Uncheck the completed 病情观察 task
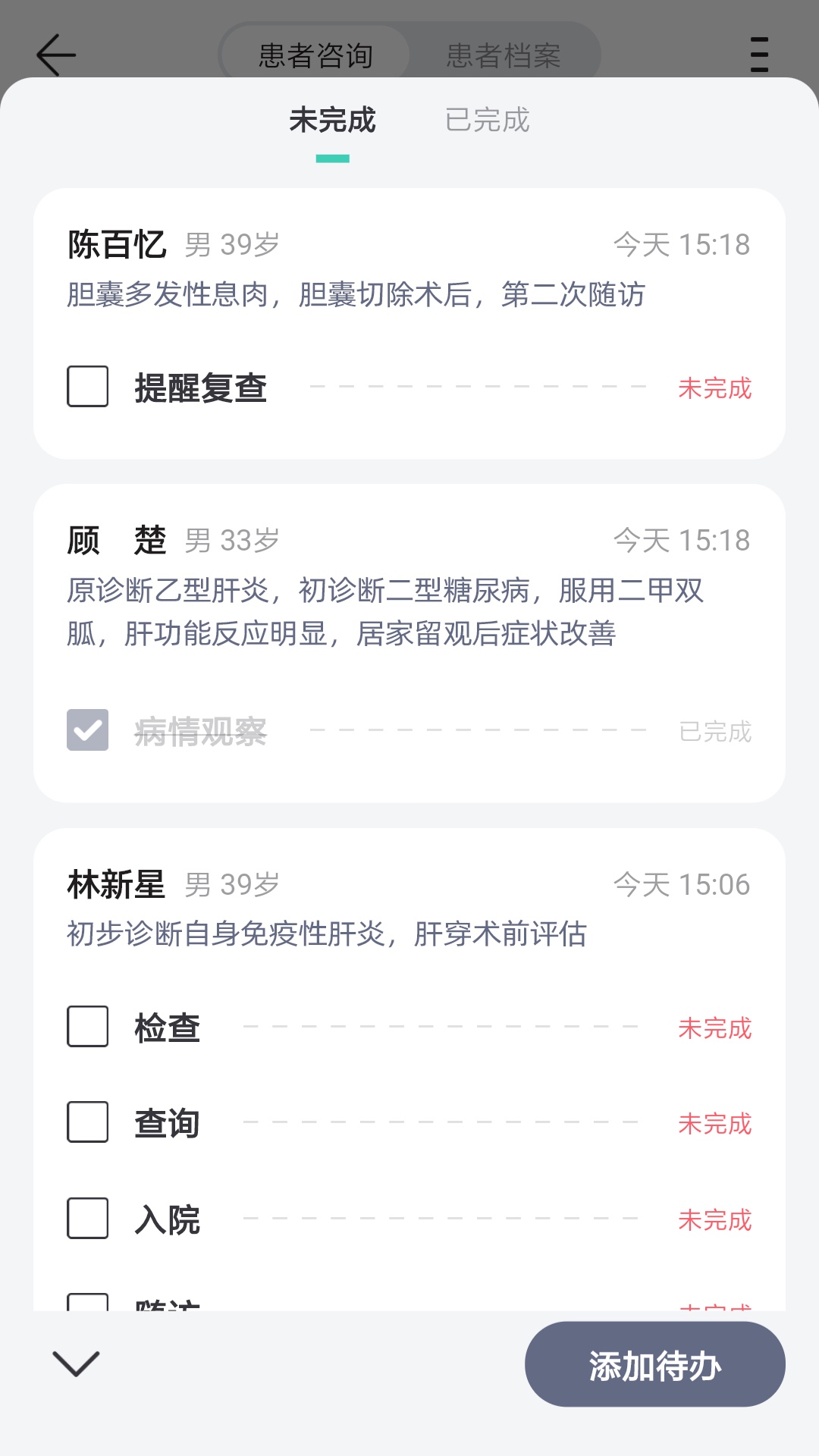 pyautogui.click(x=86, y=731)
